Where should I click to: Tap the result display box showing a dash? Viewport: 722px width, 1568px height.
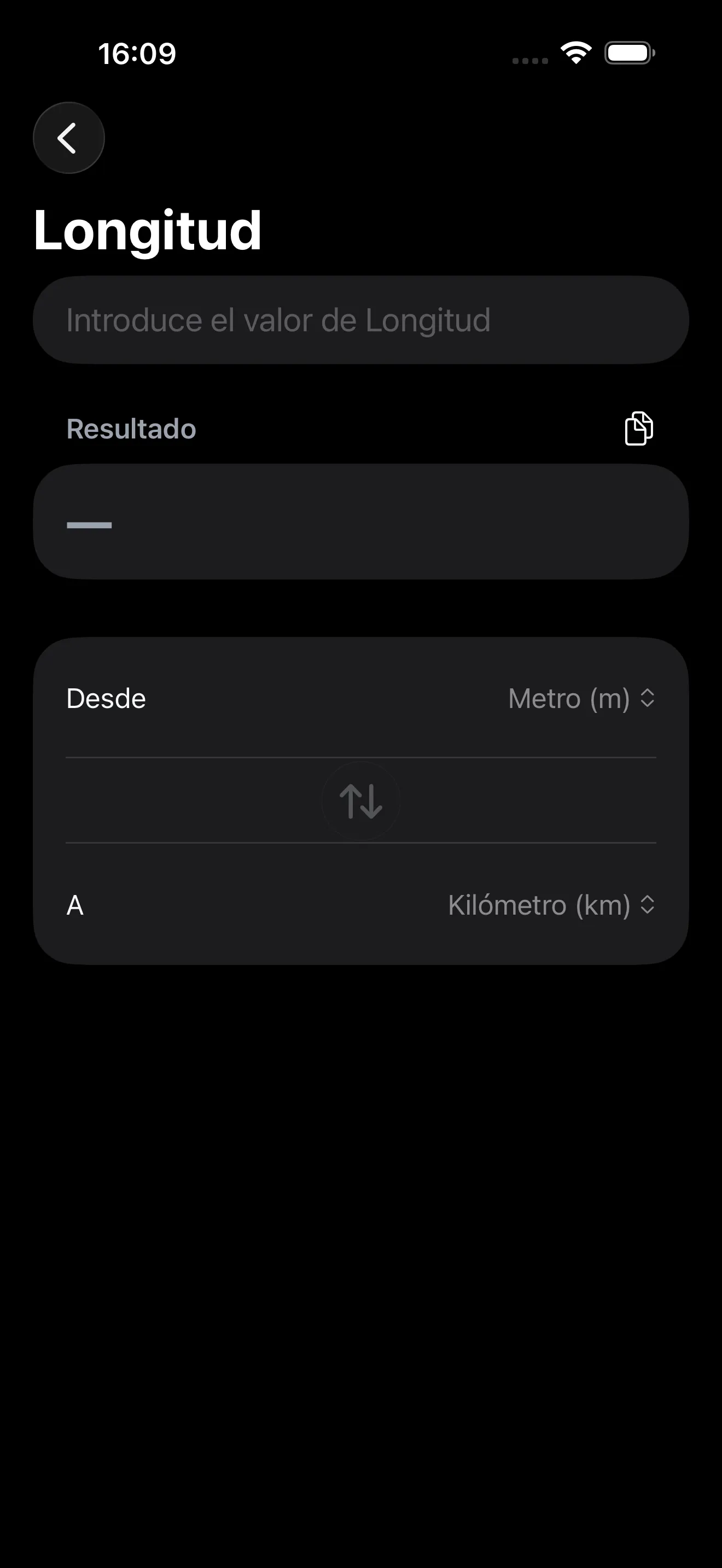(x=360, y=520)
